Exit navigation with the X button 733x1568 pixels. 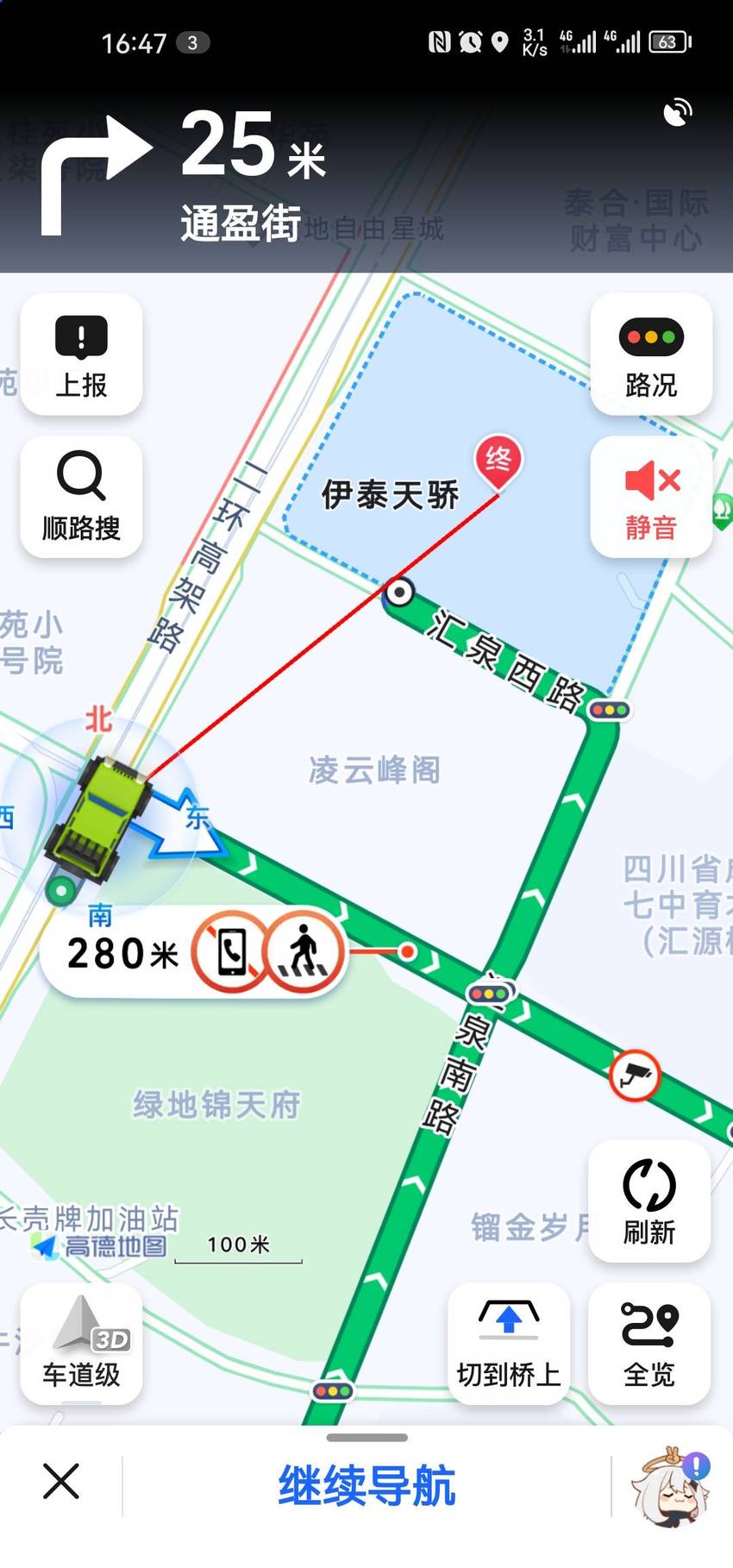click(x=61, y=1481)
